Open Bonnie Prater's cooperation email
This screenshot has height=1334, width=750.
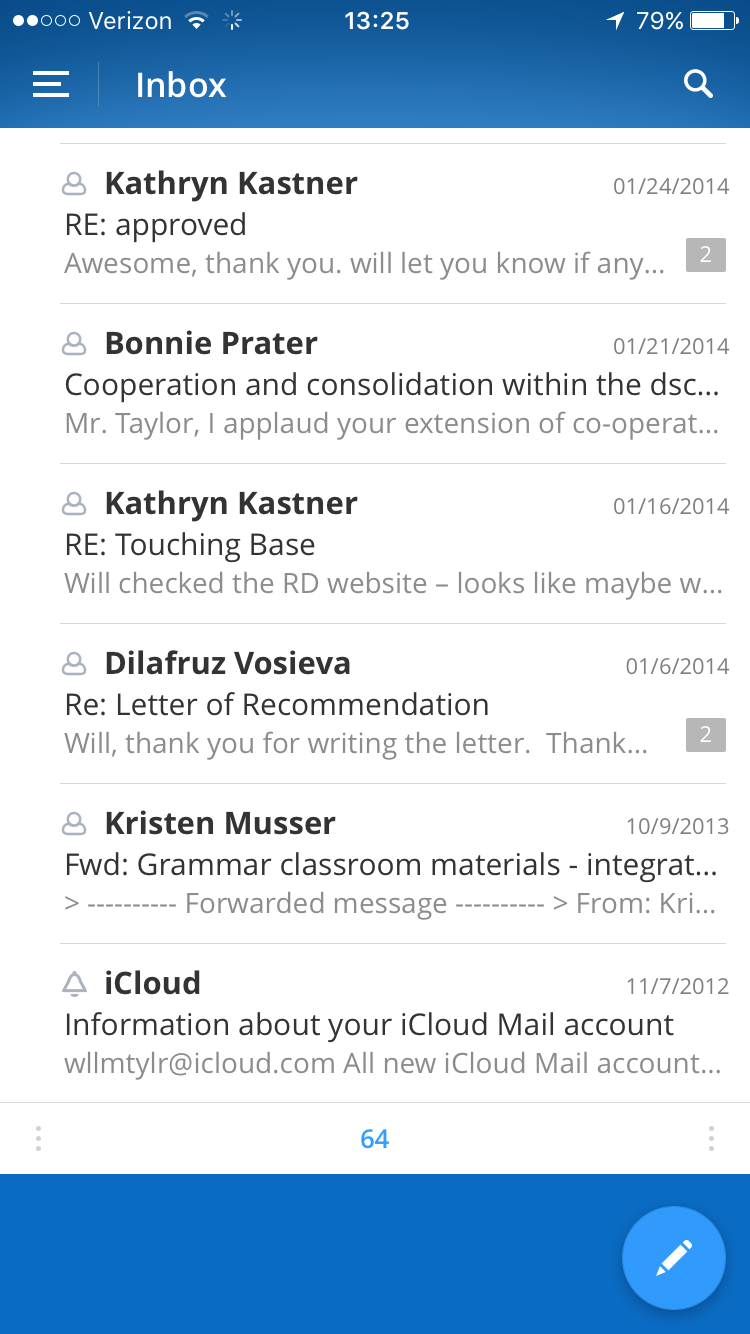coord(390,384)
